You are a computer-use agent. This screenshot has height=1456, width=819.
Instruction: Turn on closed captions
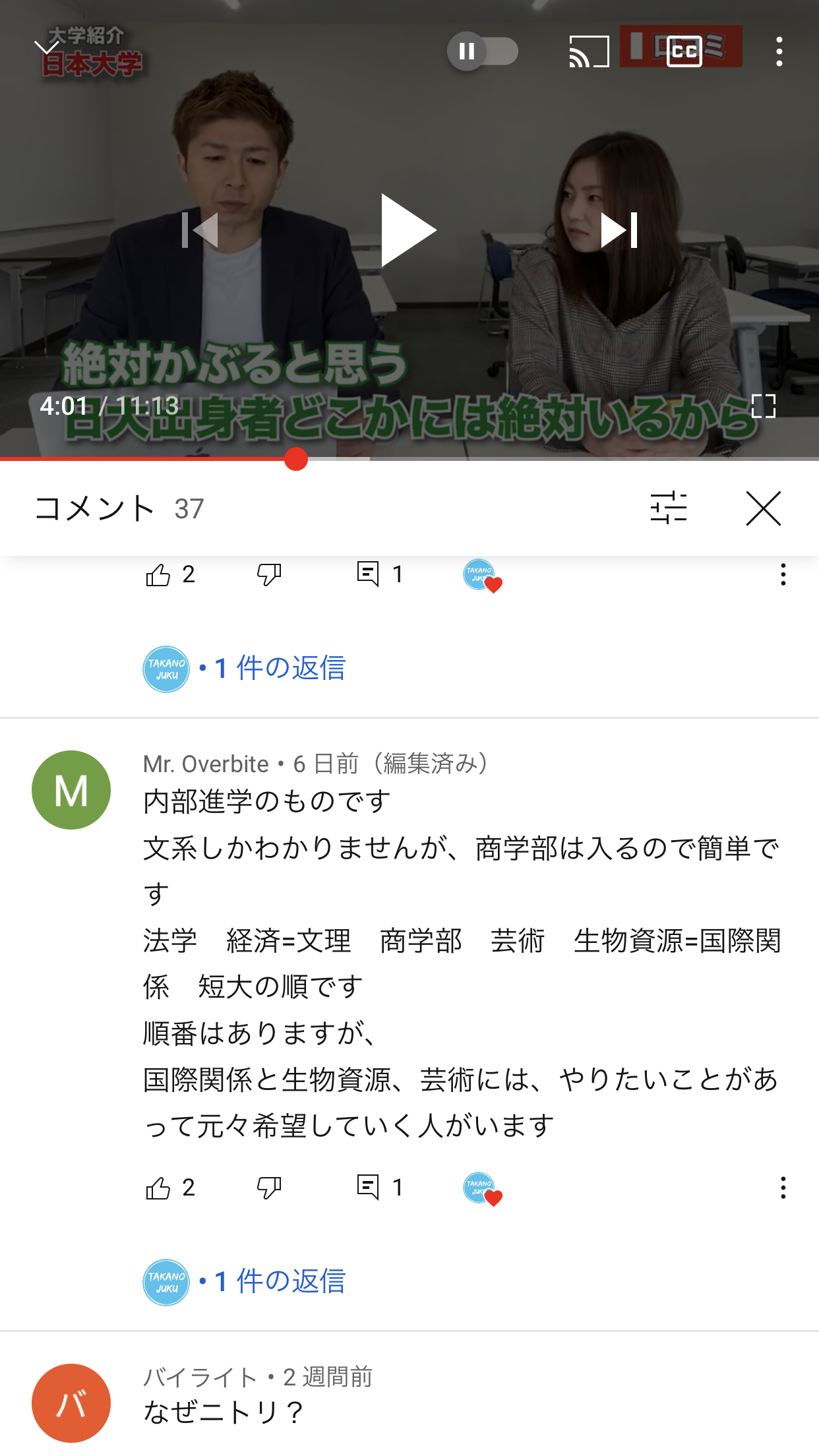click(x=684, y=51)
